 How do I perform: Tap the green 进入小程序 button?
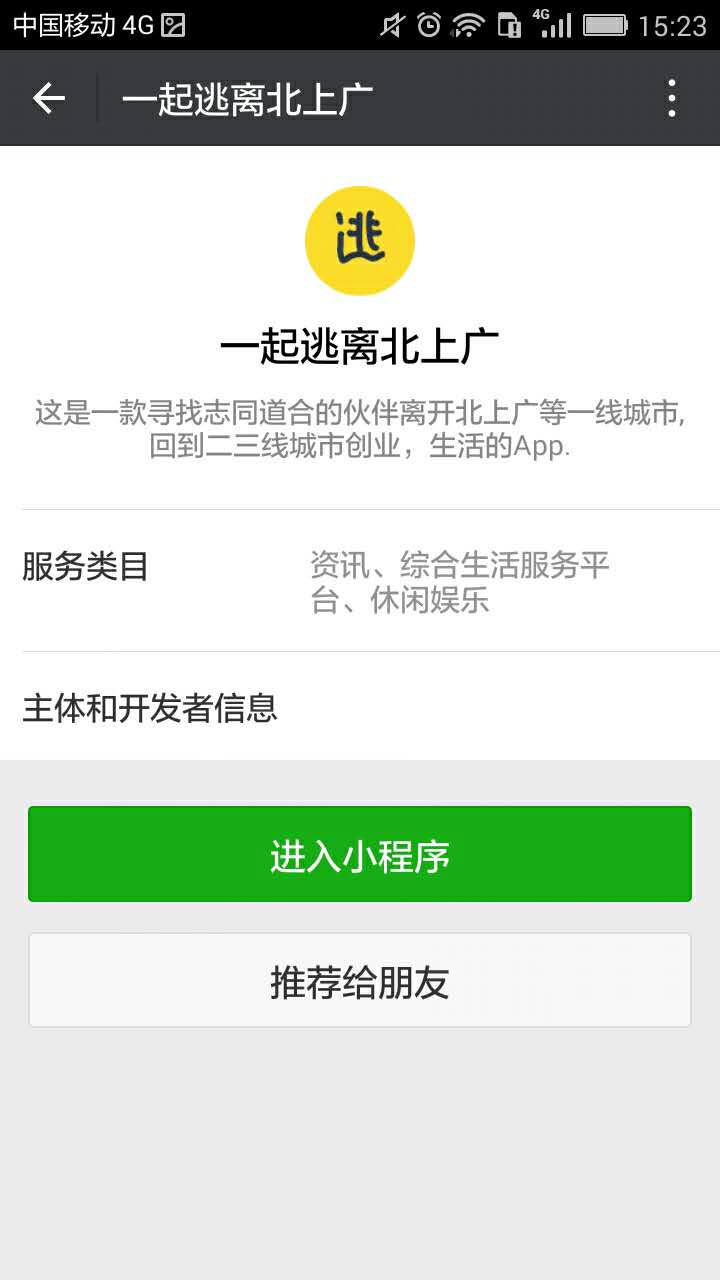pyautogui.click(x=360, y=855)
